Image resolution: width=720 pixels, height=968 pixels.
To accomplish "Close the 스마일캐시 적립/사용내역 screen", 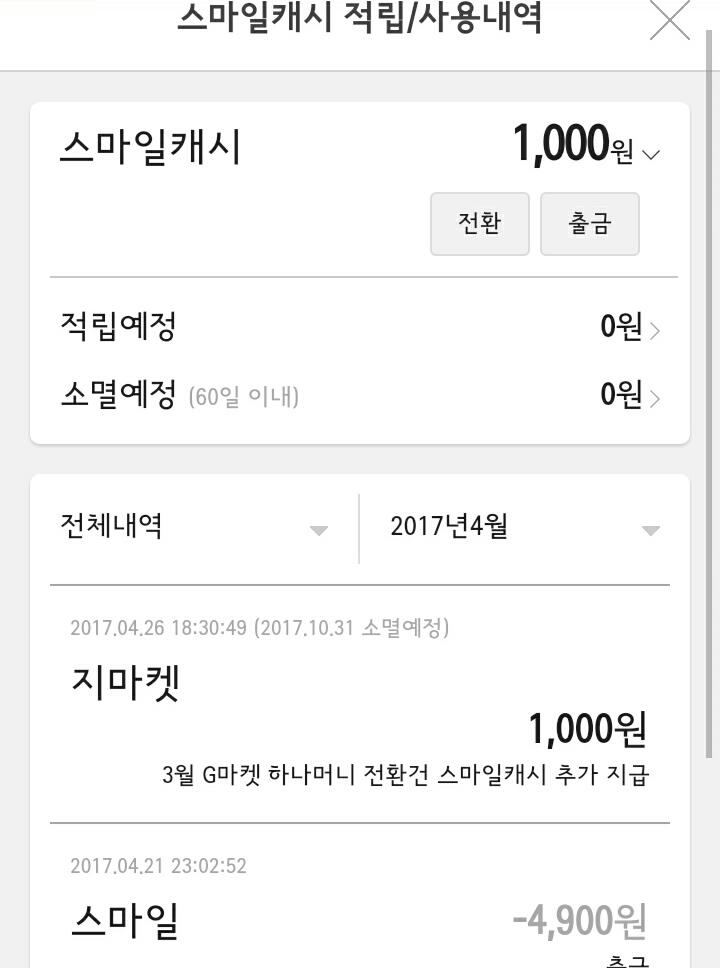I will coord(669,20).
